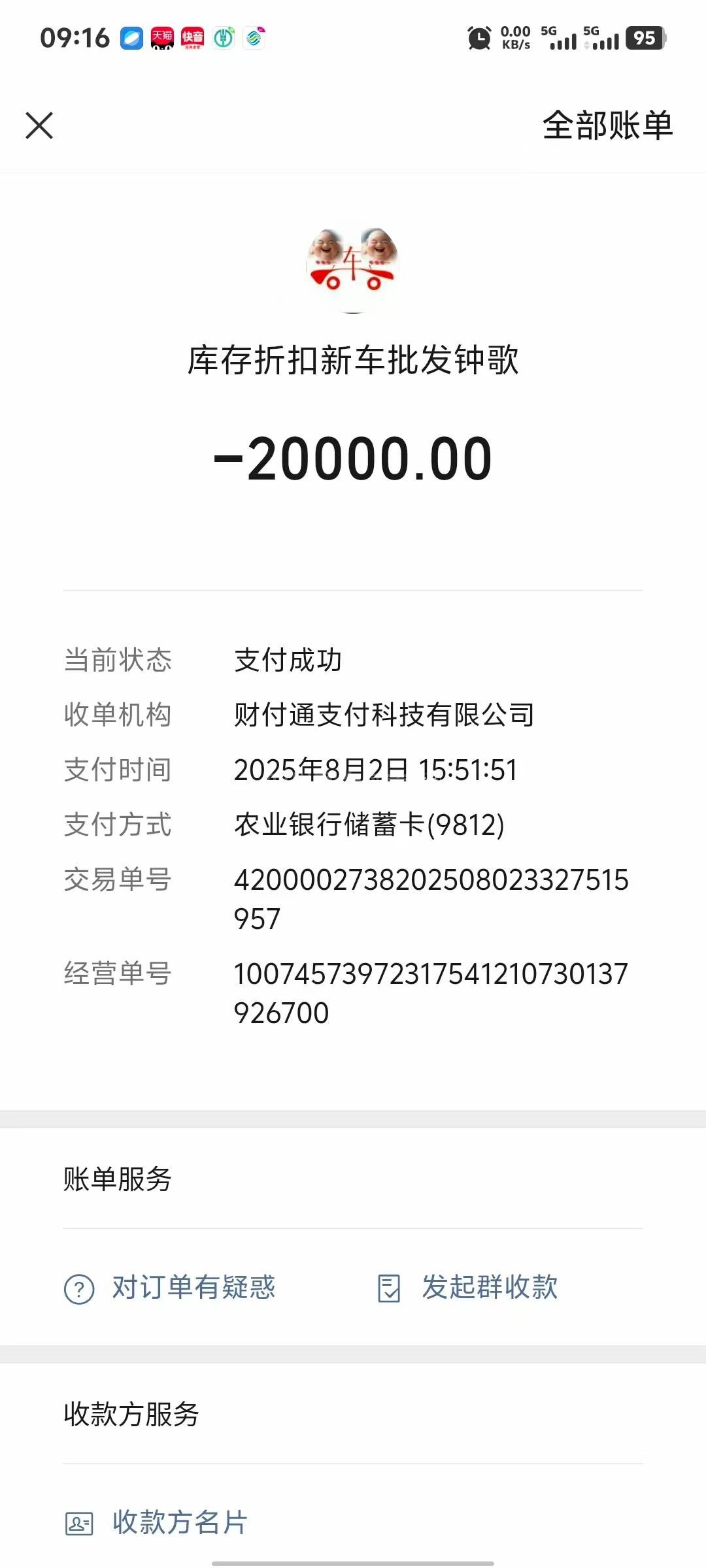Start a 发起群收款 group collection
706x1568 pixels.
pos(469,1288)
